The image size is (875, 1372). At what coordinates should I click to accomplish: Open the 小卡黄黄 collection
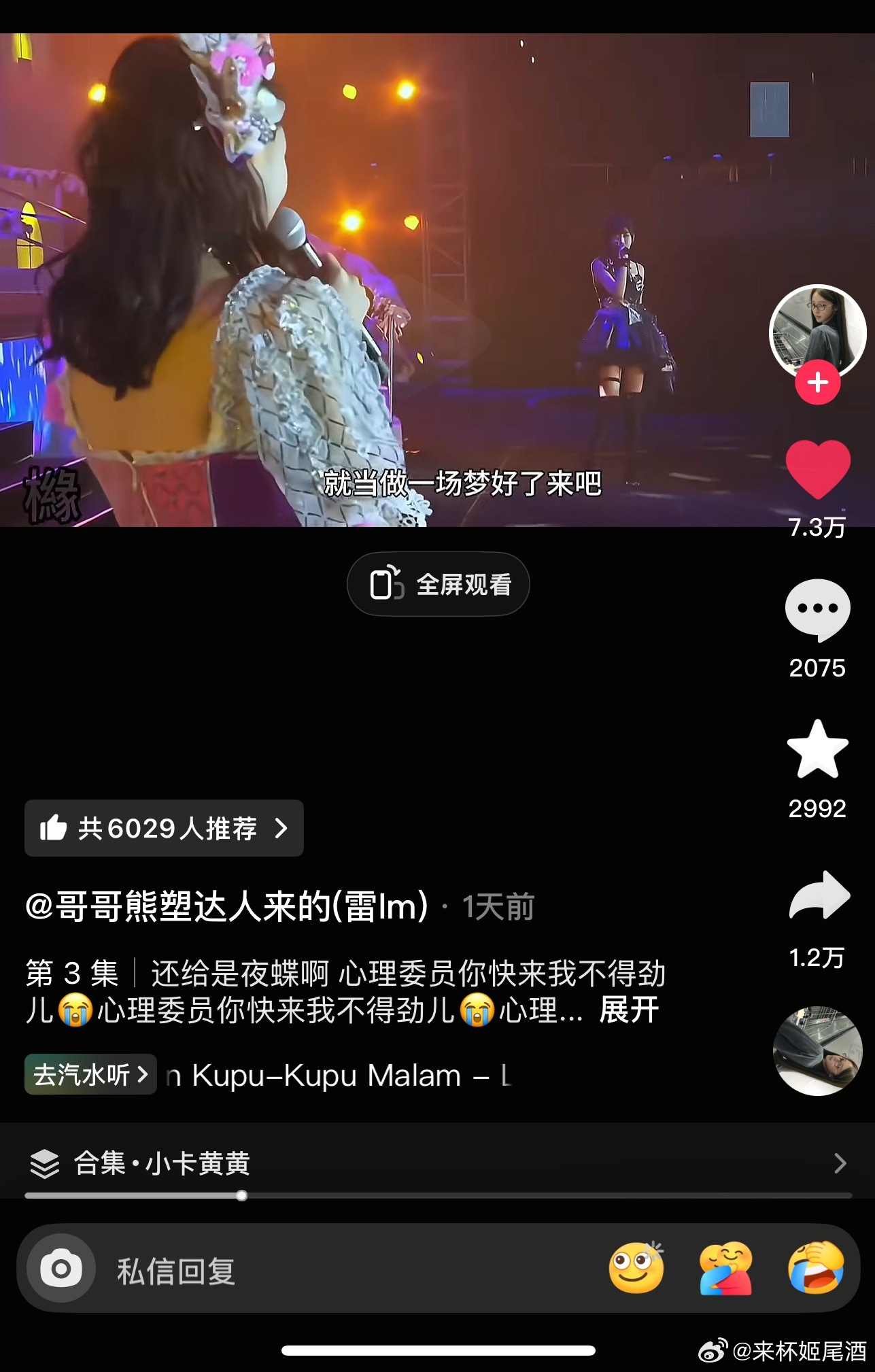(435, 1163)
